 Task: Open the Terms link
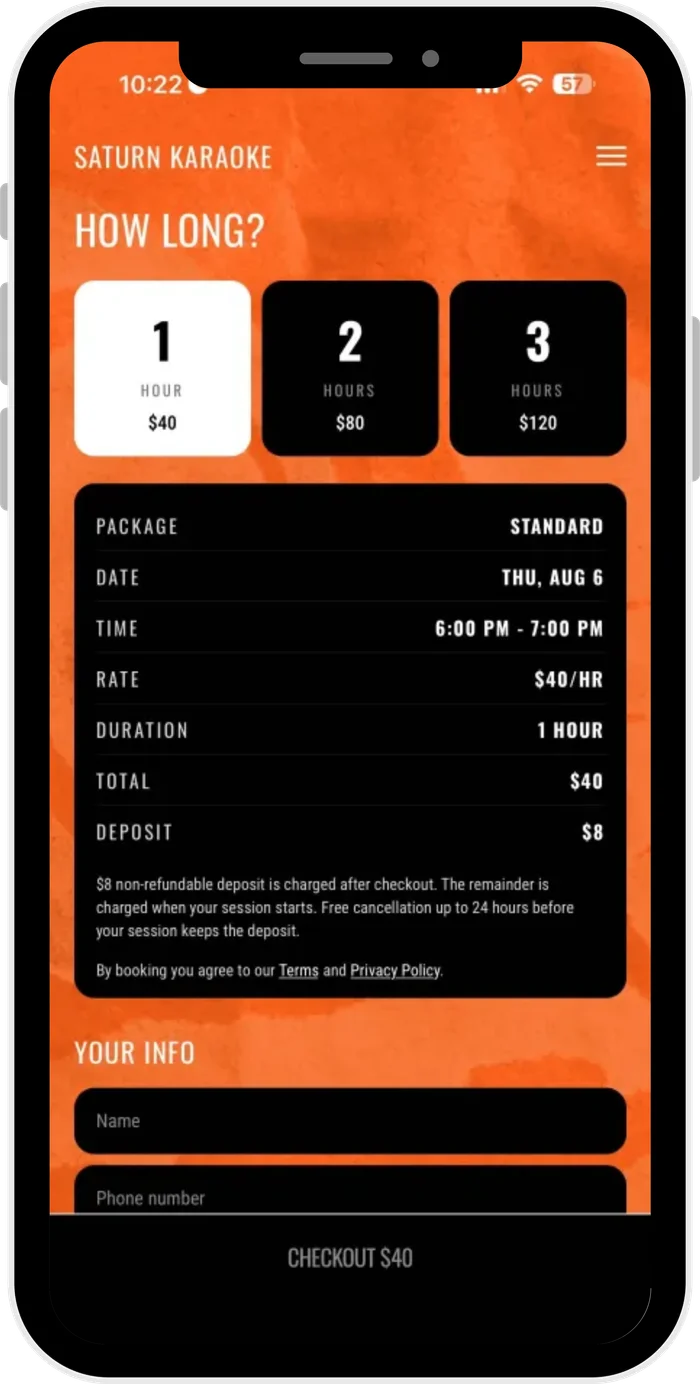pyautogui.click(x=298, y=970)
